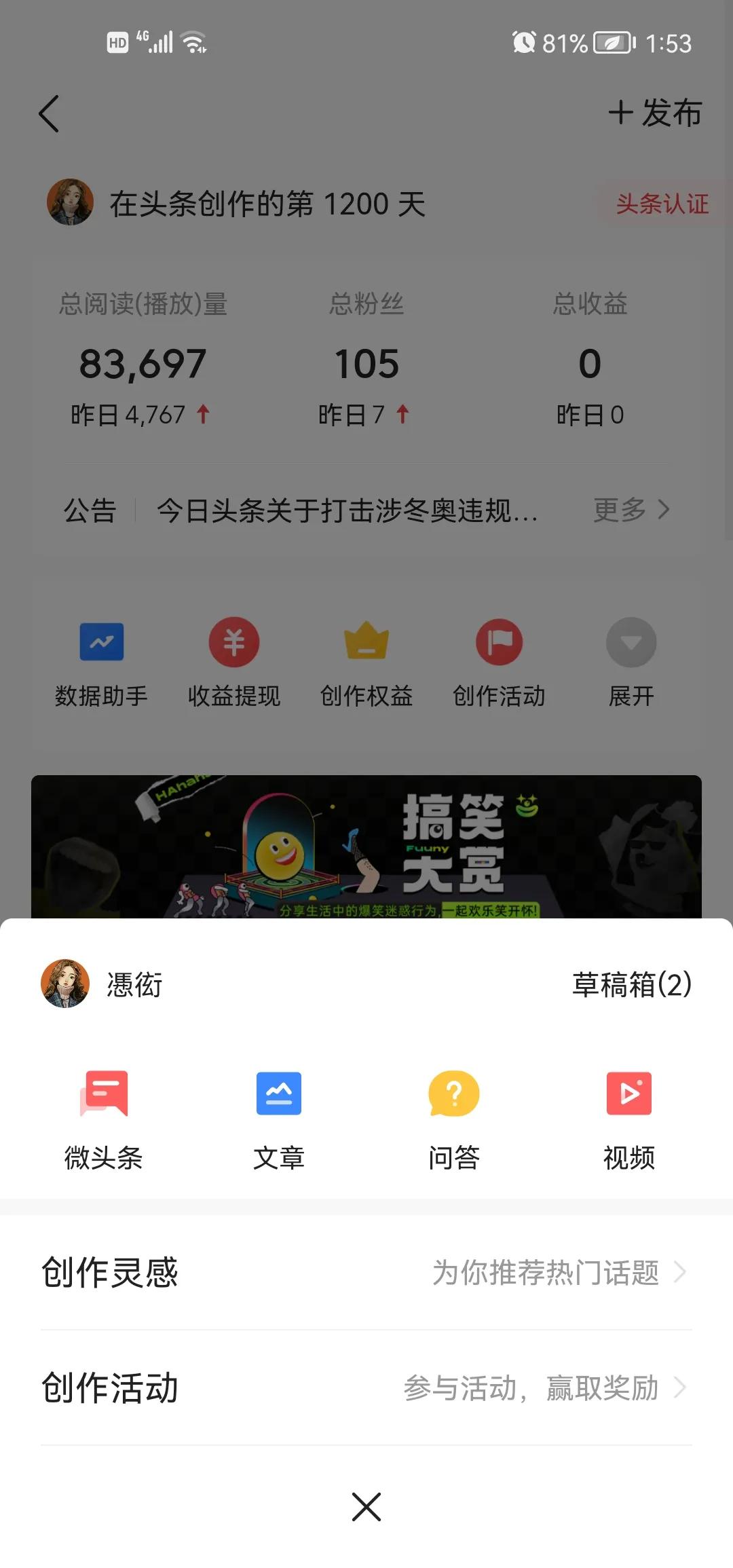Expand 创作灵感 recommended topics row
The width and height of the screenshot is (733, 1568).
click(x=366, y=1273)
